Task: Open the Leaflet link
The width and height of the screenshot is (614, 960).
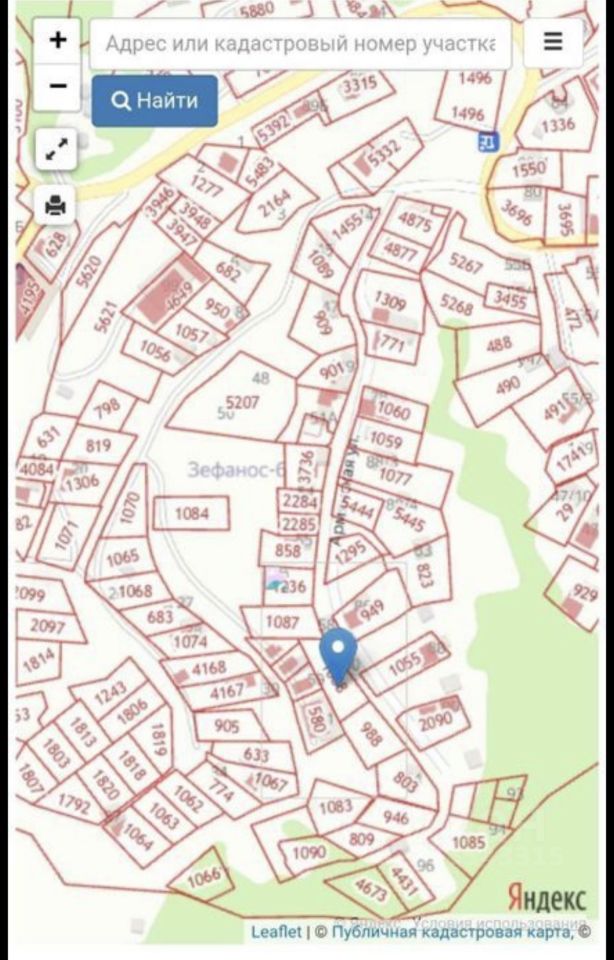Action: (276, 932)
